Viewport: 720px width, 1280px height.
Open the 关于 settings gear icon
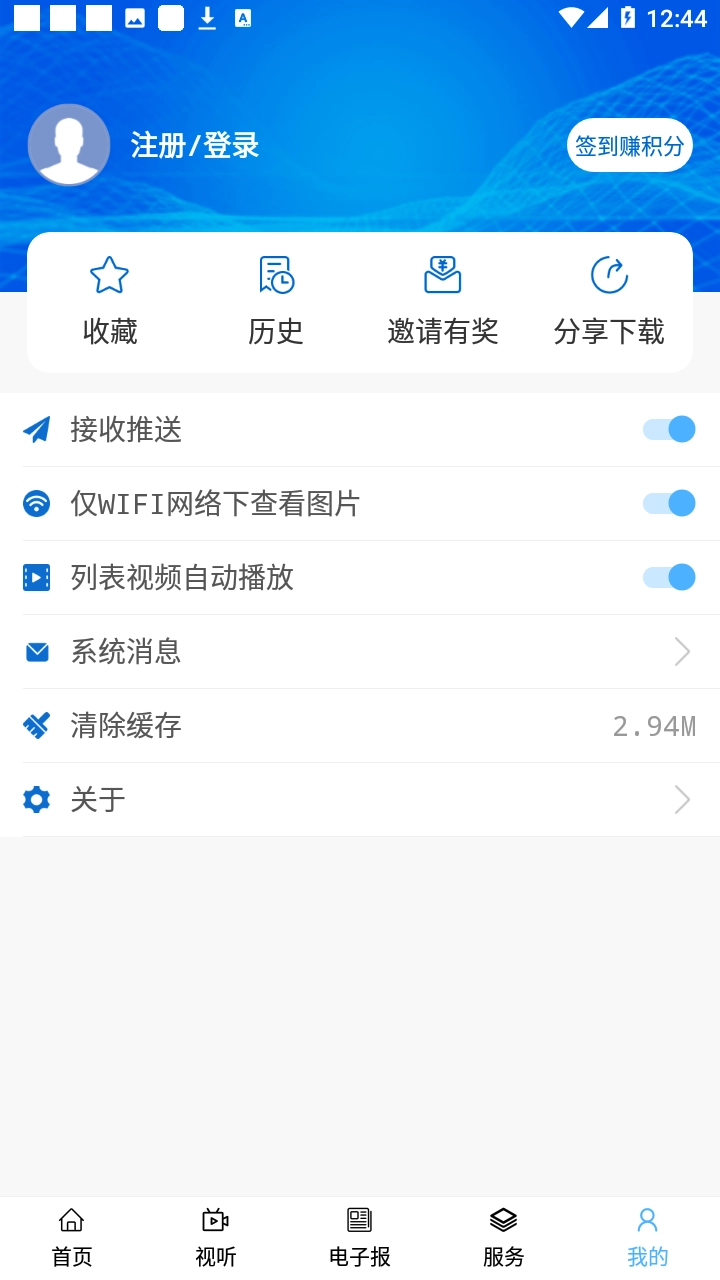click(x=36, y=799)
